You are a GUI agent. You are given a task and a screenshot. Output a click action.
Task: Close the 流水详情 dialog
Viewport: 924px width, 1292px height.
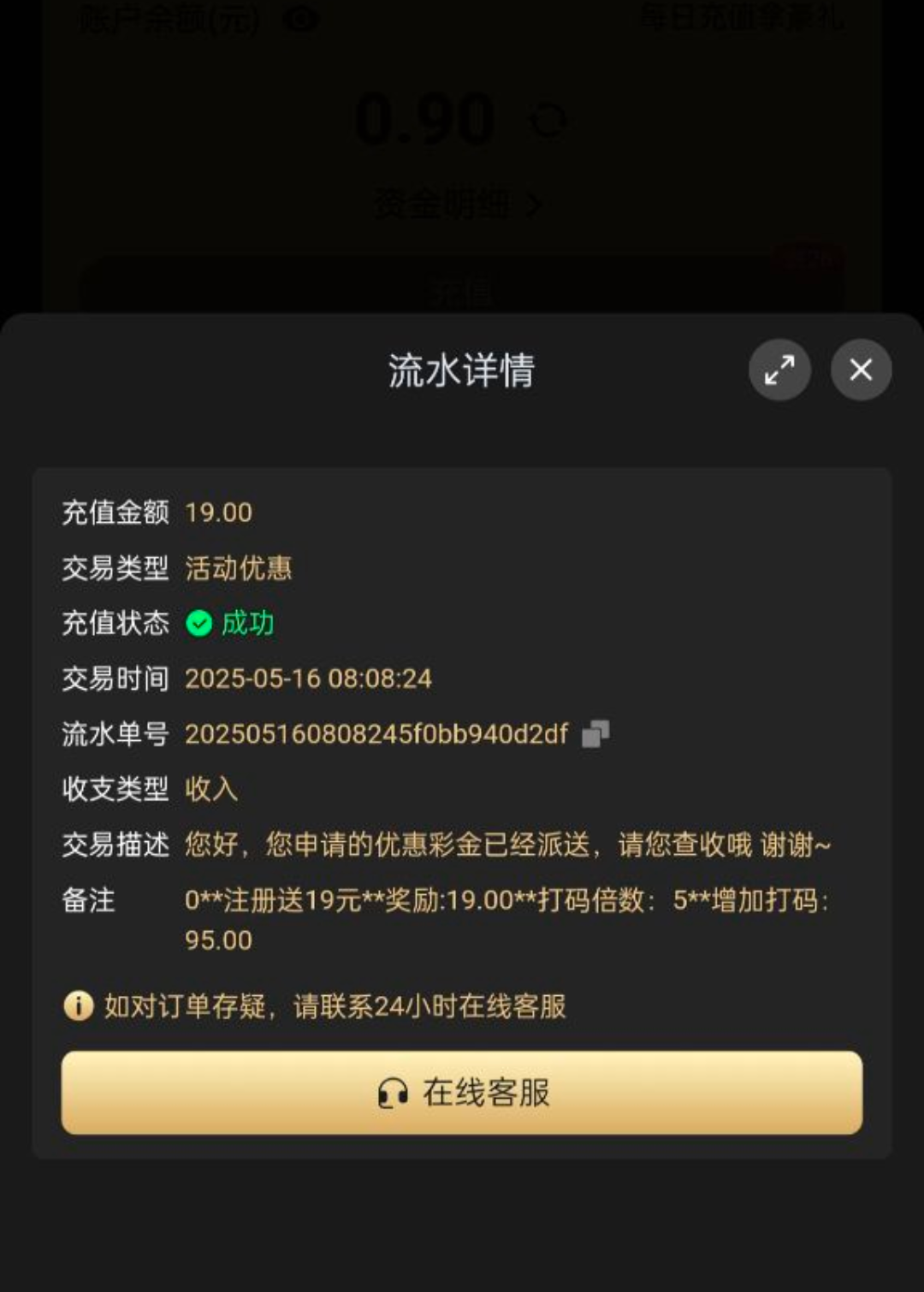coord(861,370)
